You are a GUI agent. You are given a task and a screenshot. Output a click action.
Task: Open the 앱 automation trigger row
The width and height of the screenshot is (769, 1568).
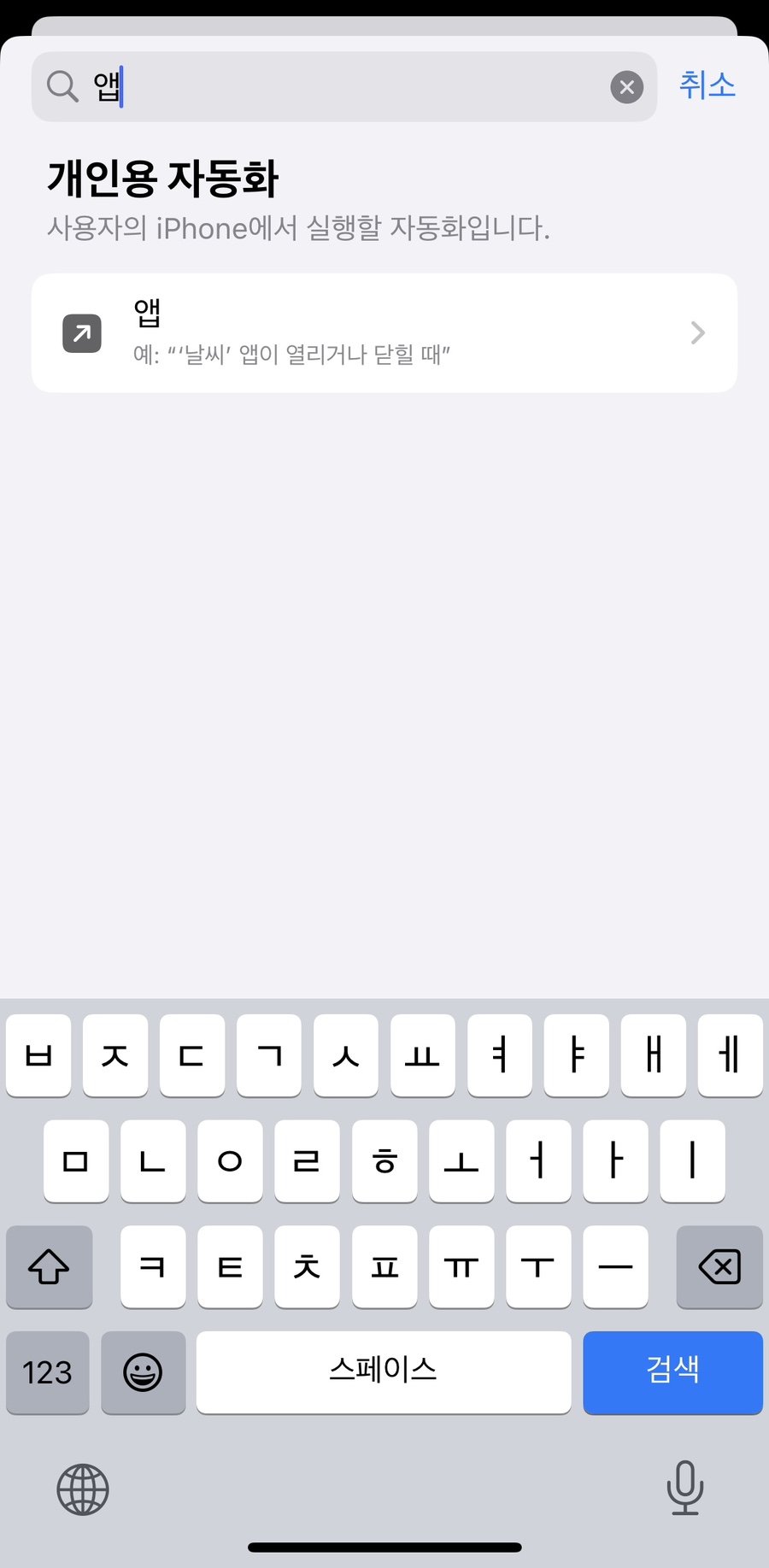[x=384, y=333]
